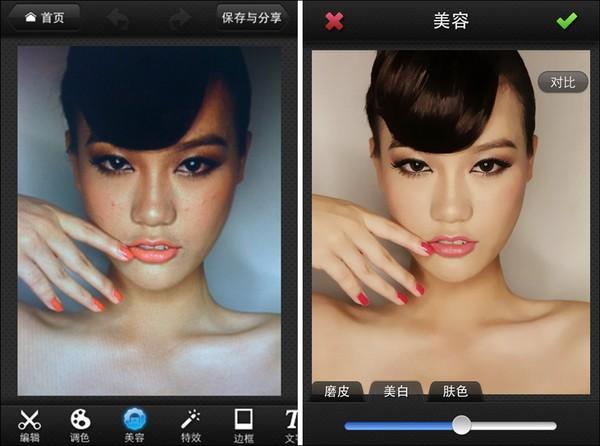Open the 调色 color palette tool

80,424
